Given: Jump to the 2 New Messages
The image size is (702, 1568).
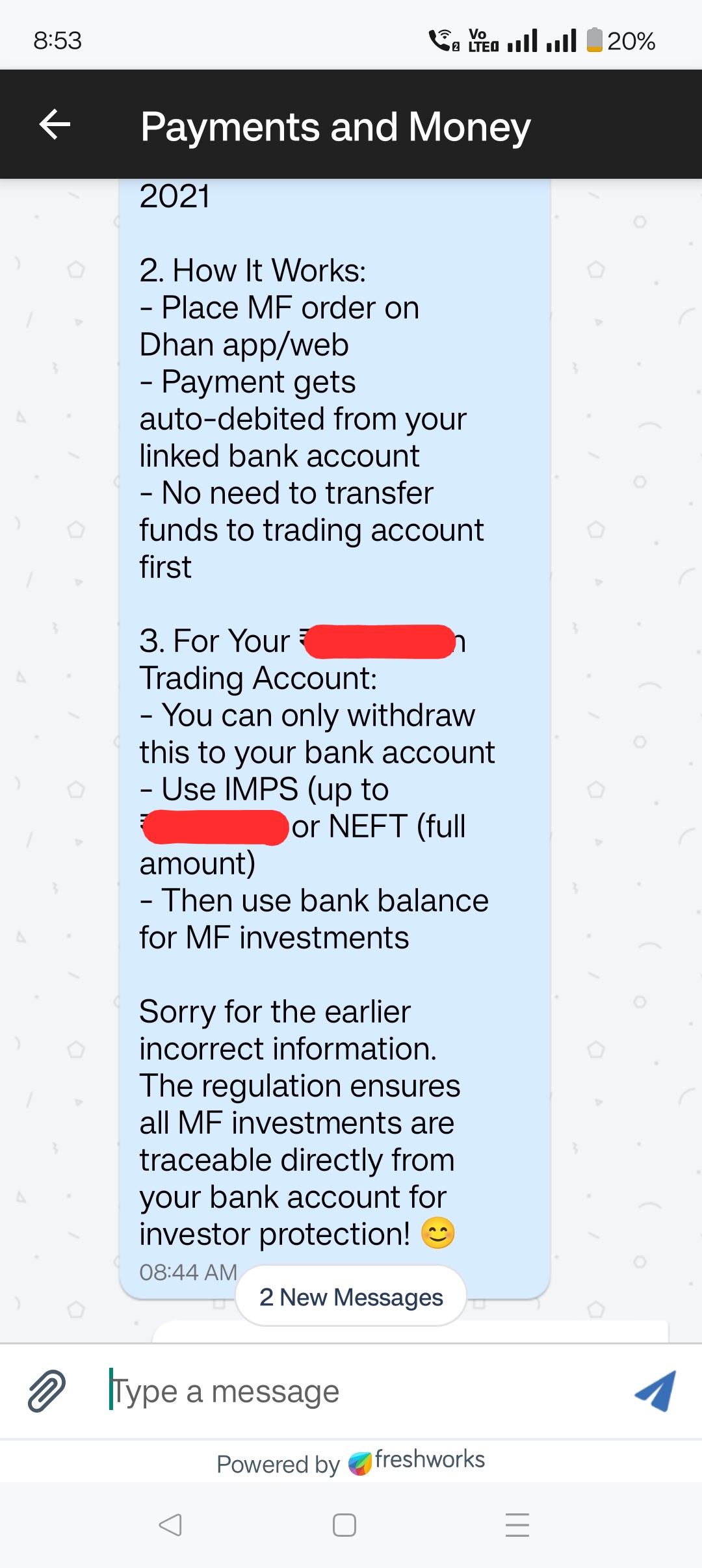Looking at the screenshot, I should 351,1297.
